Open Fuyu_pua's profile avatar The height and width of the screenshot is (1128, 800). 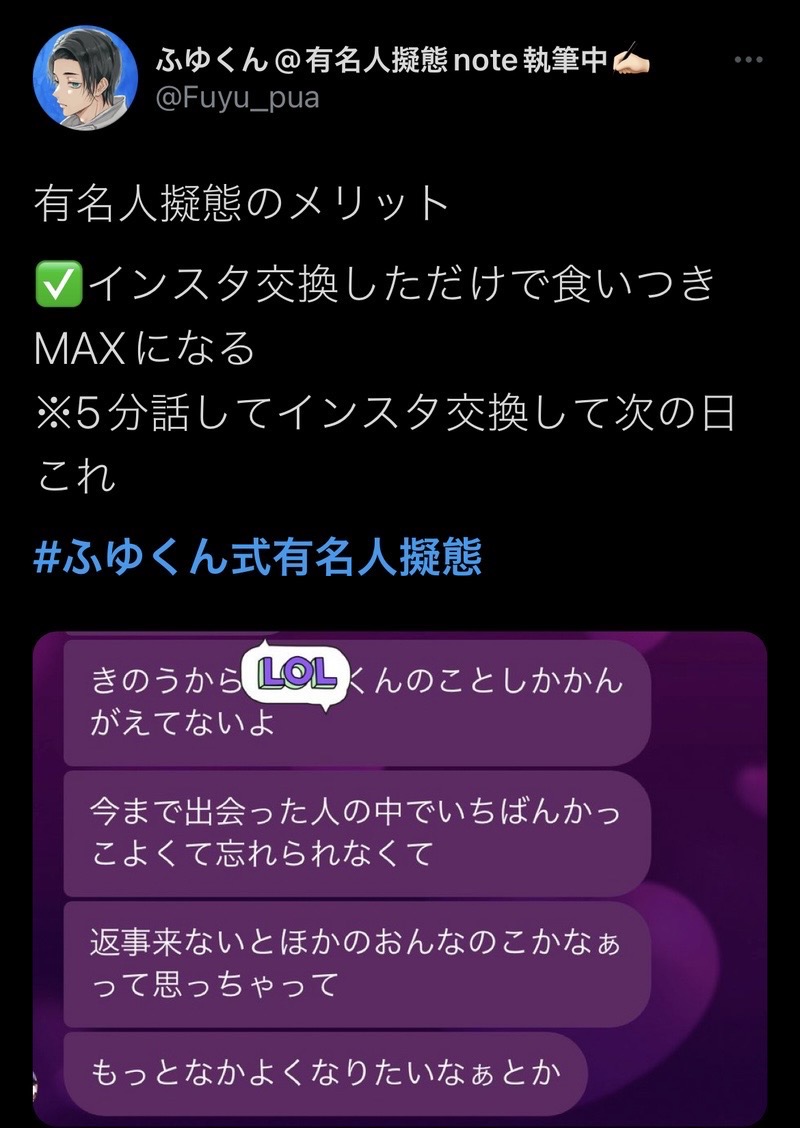tap(85, 78)
